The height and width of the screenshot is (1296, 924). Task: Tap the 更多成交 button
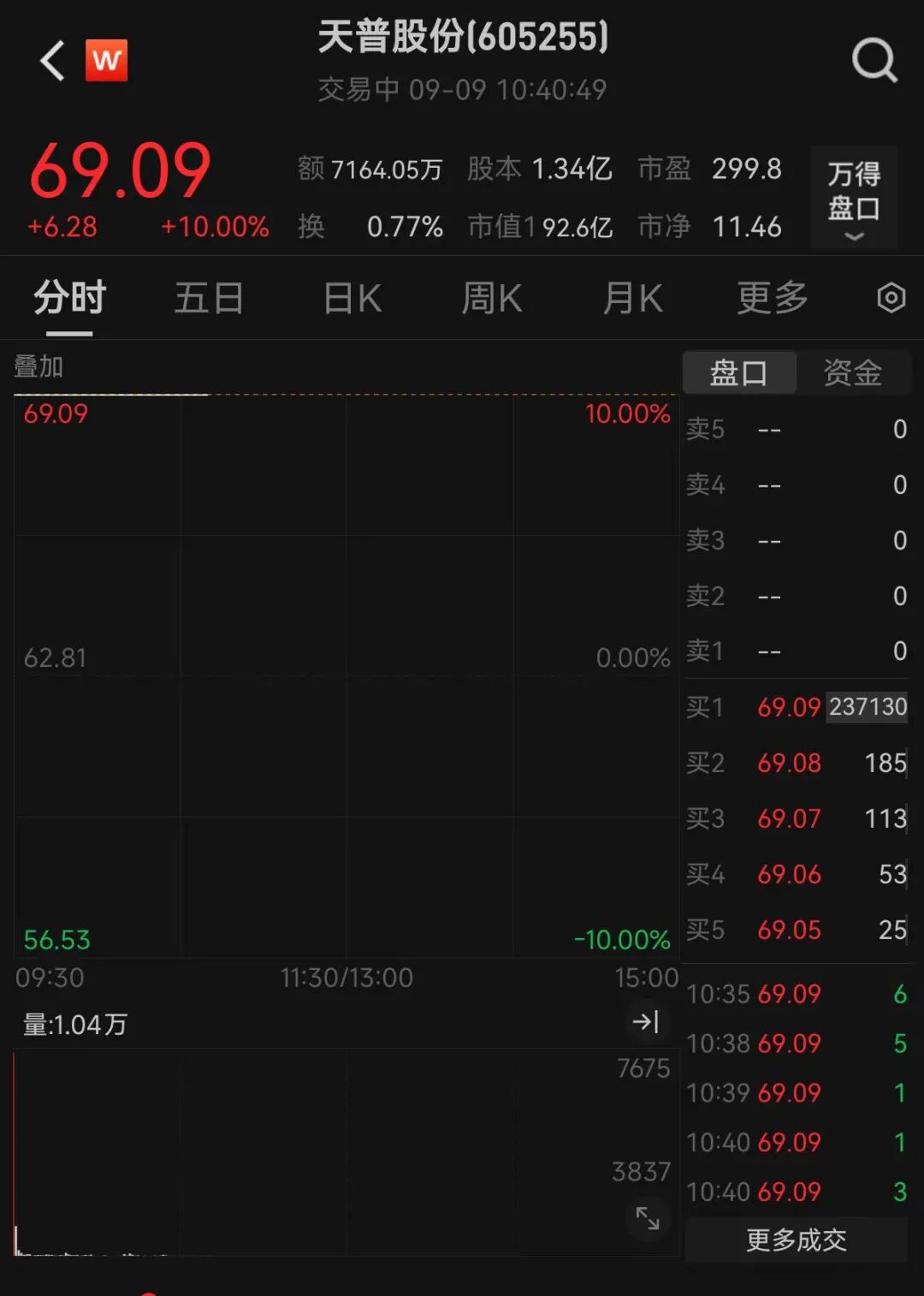click(796, 1240)
